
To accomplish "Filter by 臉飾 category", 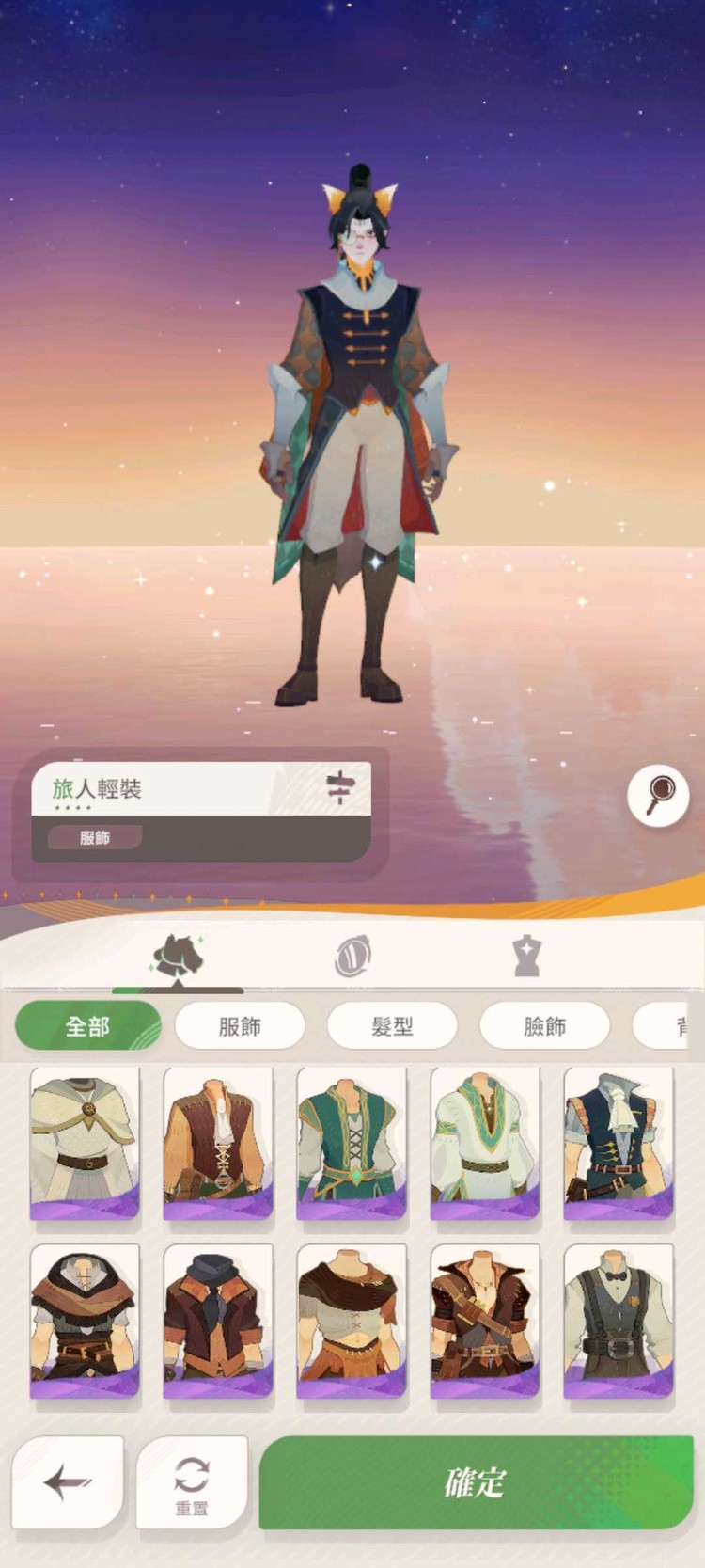I will 544,1026.
